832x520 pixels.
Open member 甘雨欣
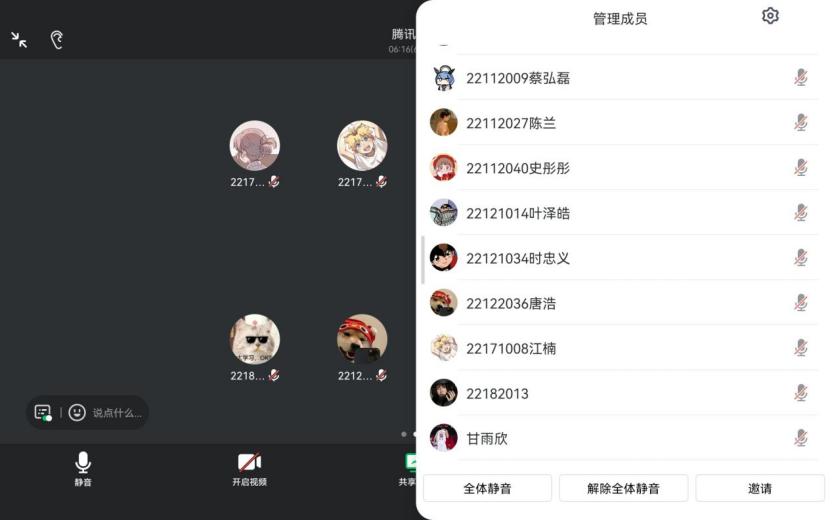point(488,438)
